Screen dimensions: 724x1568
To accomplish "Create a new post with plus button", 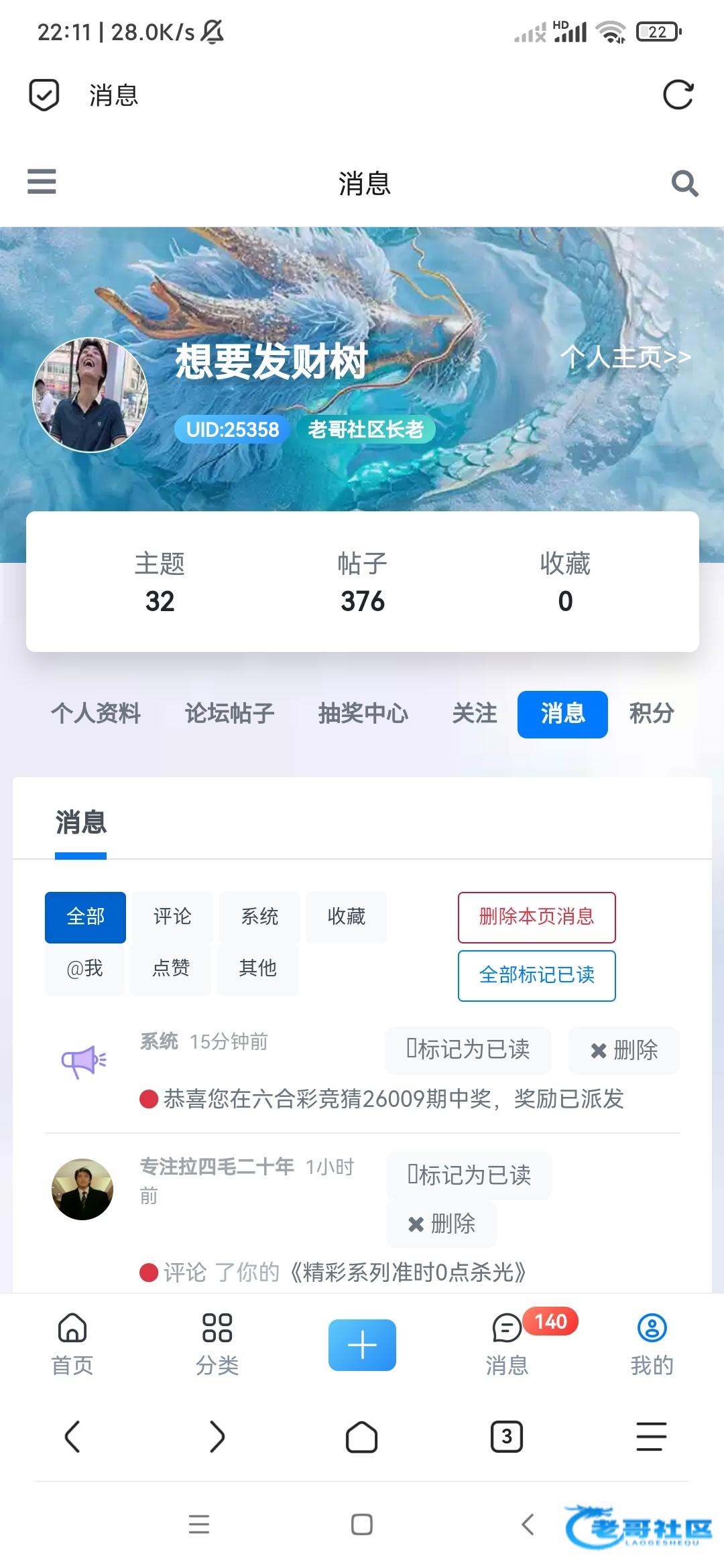I will (x=362, y=1345).
